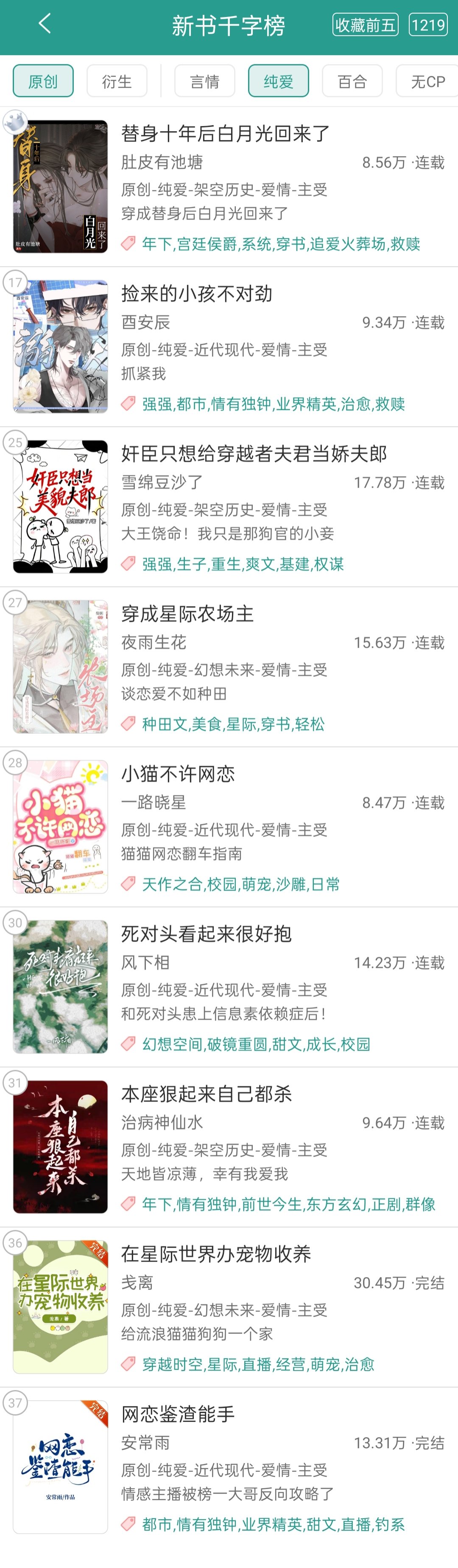Open the 1219 date selector
The image size is (458, 1568).
coord(428,25)
